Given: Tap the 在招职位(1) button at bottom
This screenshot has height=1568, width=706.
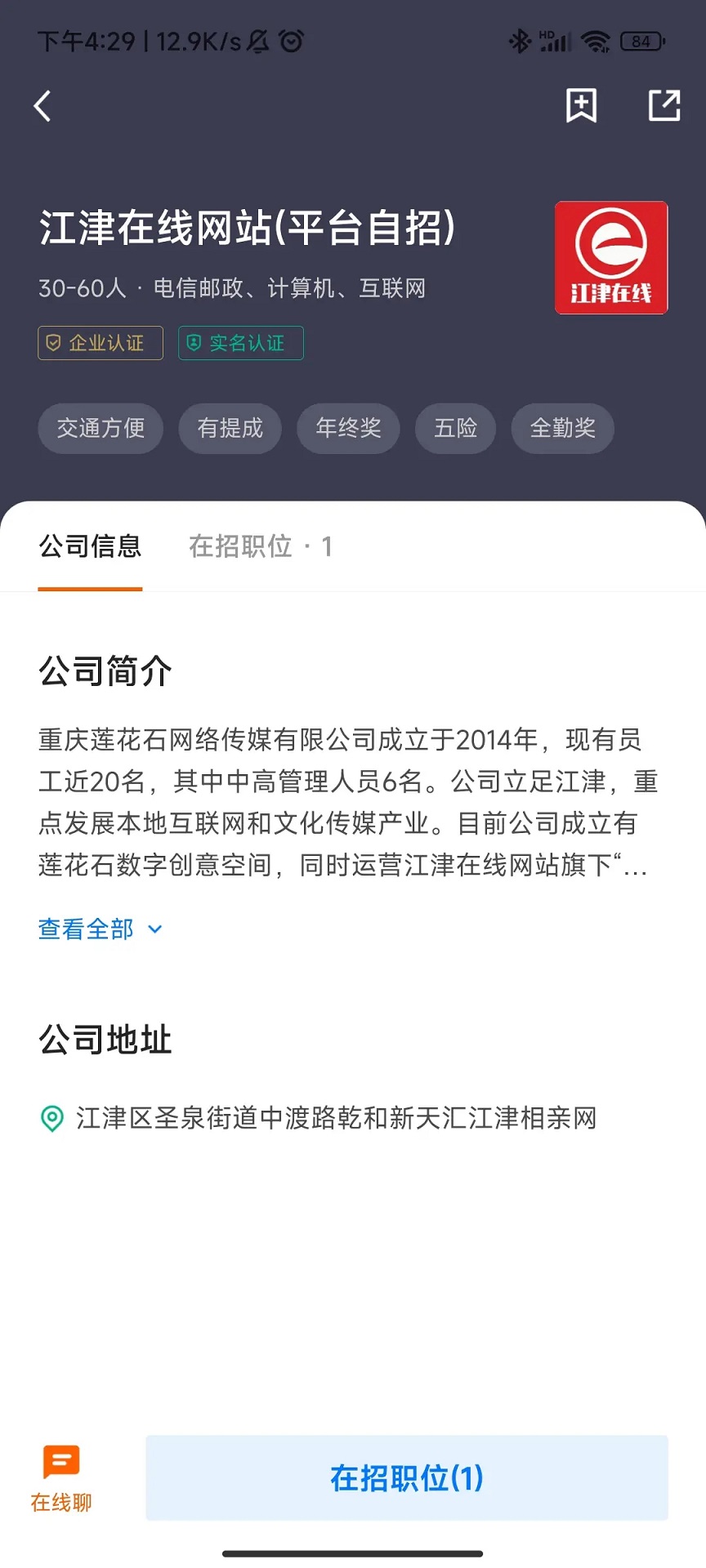Looking at the screenshot, I should tap(405, 1478).
